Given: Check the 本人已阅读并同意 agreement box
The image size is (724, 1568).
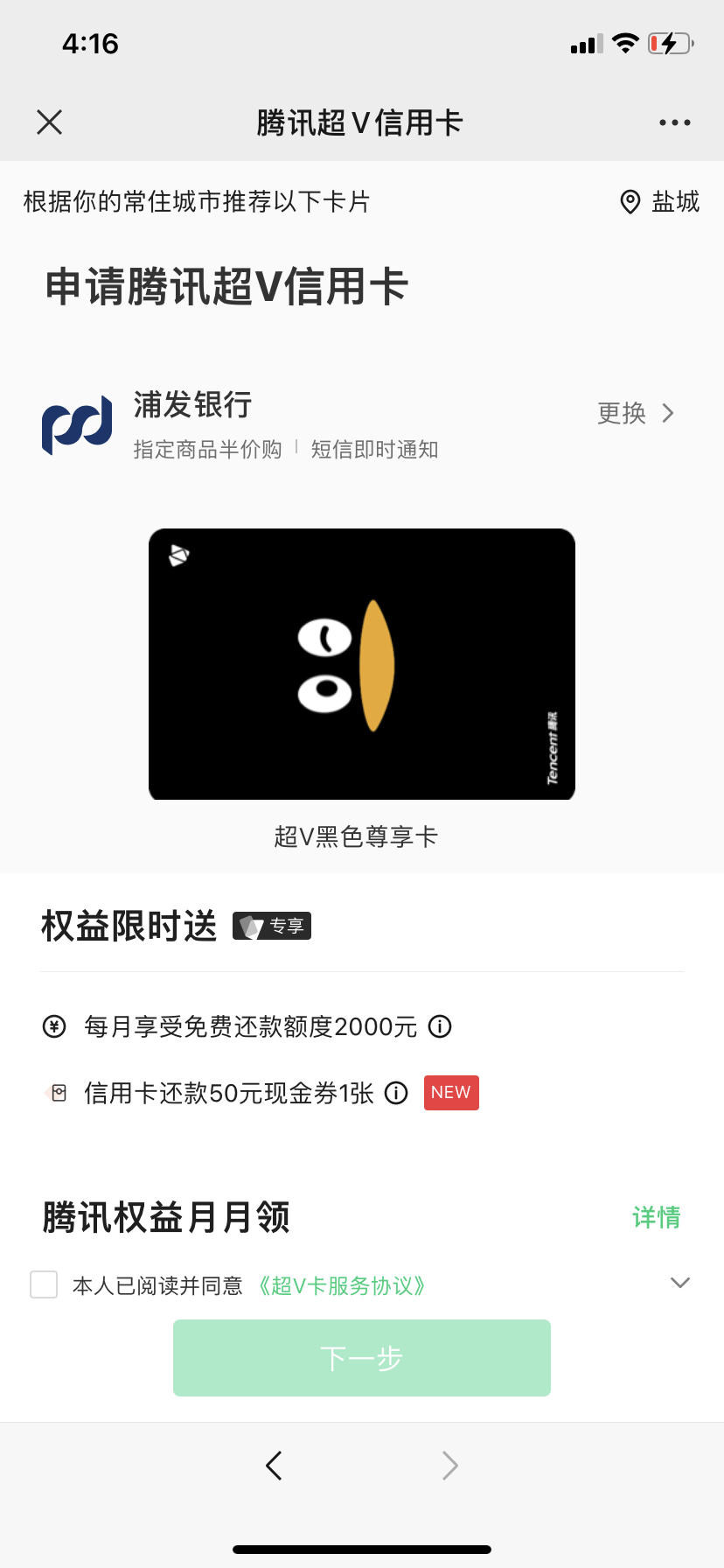Looking at the screenshot, I should coord(44,1284).
